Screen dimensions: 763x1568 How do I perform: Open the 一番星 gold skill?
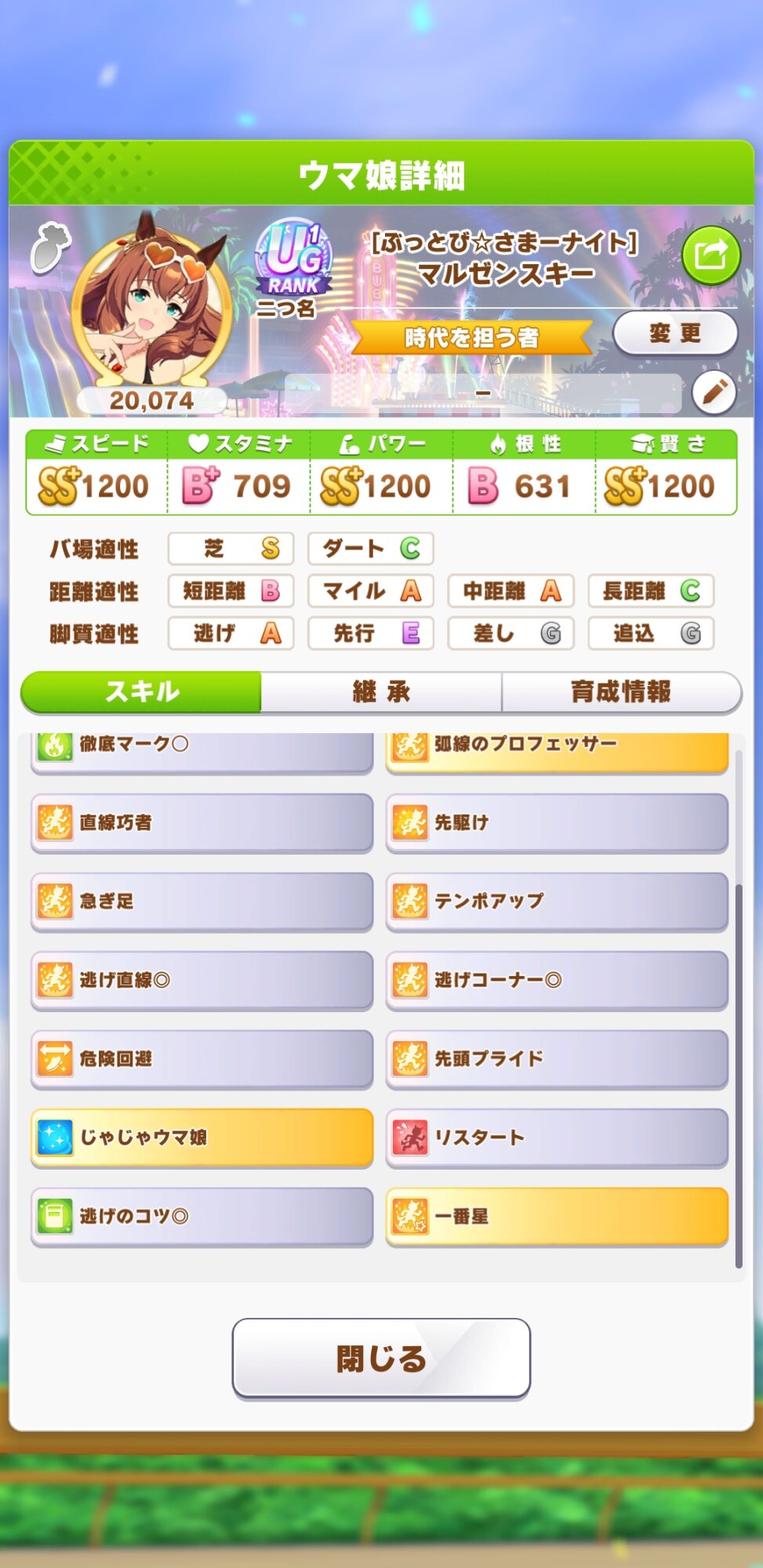point(557,1217)
